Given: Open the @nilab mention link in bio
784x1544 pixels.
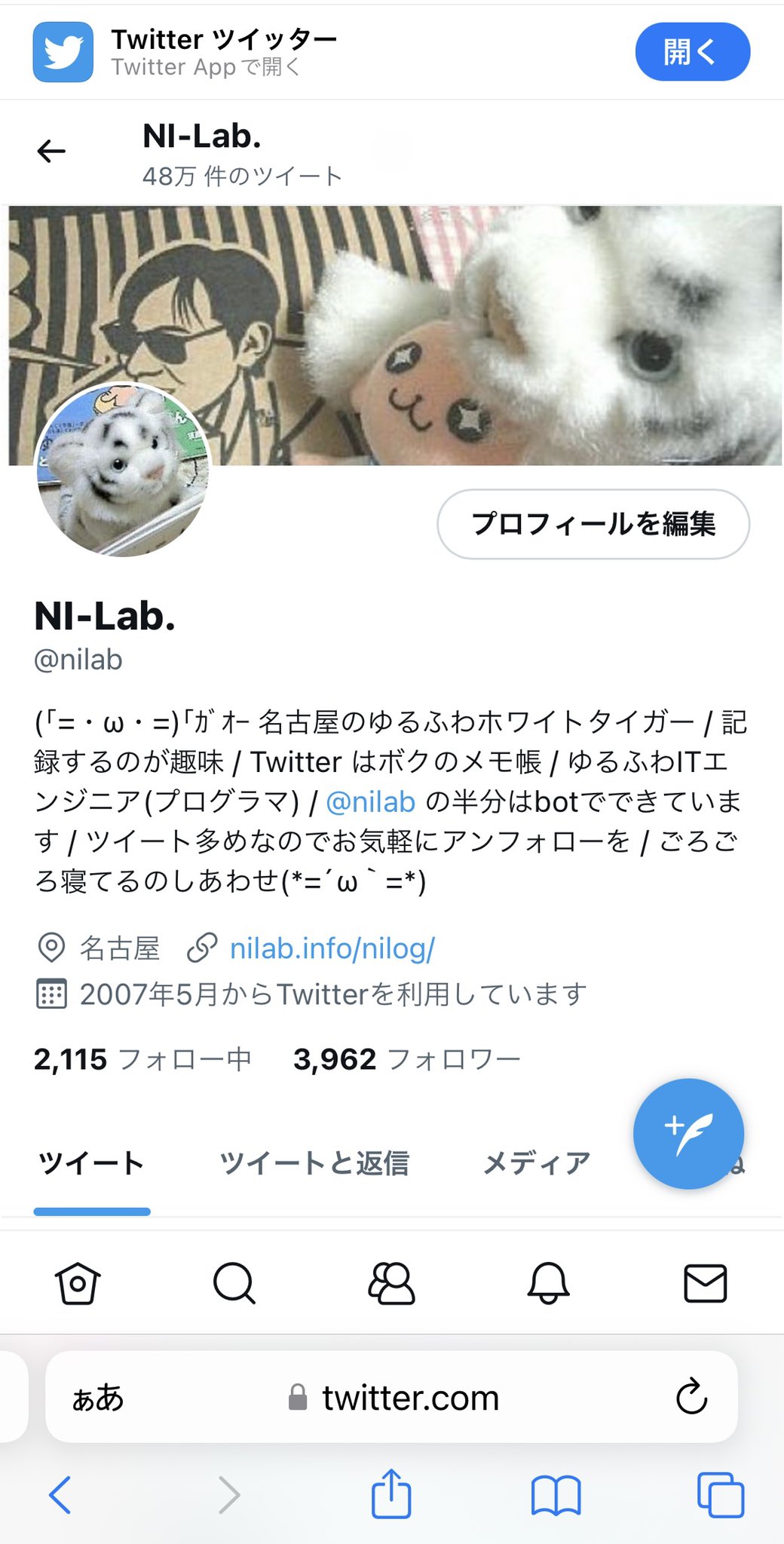Looking at the screenshot, I should click(370, 801).
